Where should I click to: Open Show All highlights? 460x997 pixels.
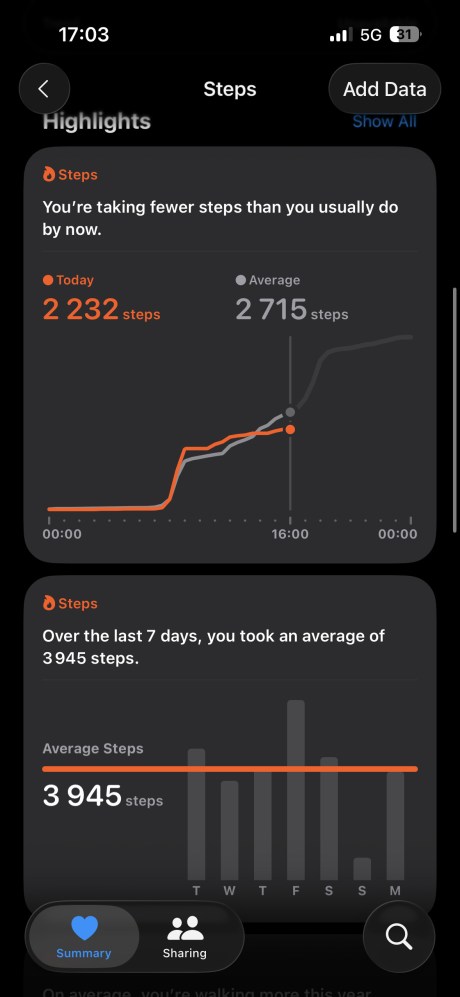(x=384, y=121)
